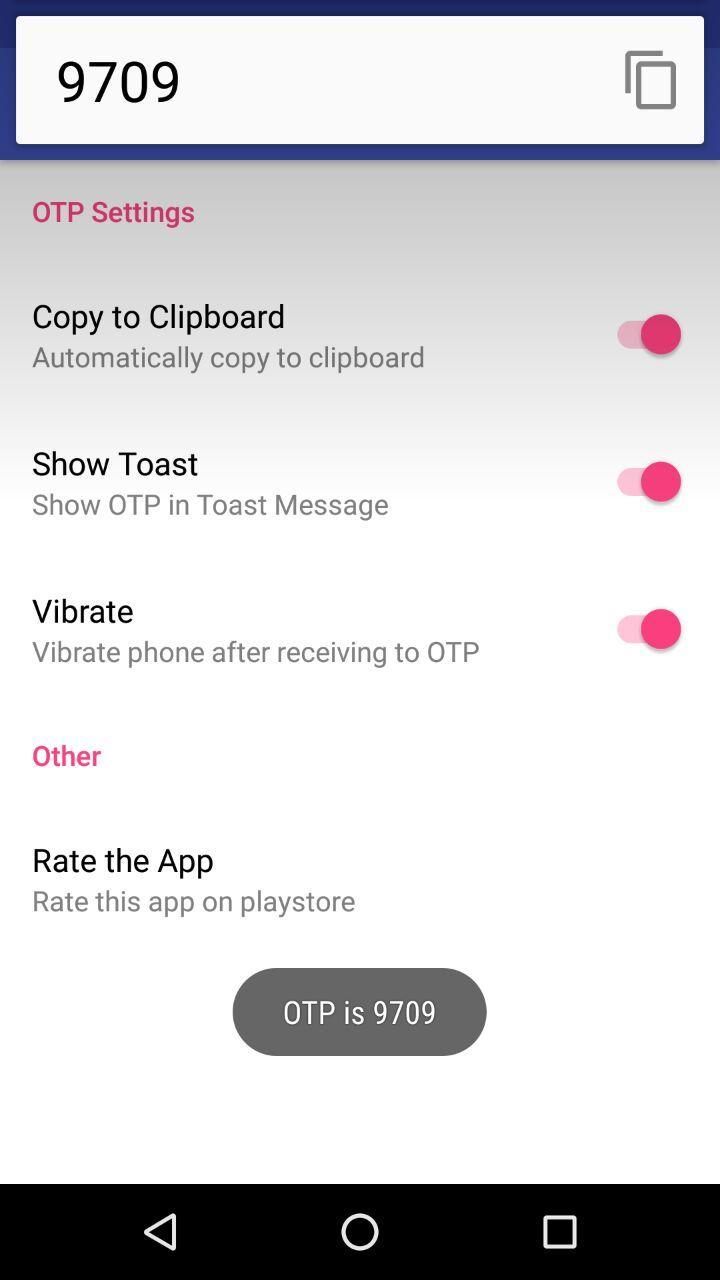Tap the Show Toast setting label
This screenshot has width=720, height=1280.
point(115,463)
